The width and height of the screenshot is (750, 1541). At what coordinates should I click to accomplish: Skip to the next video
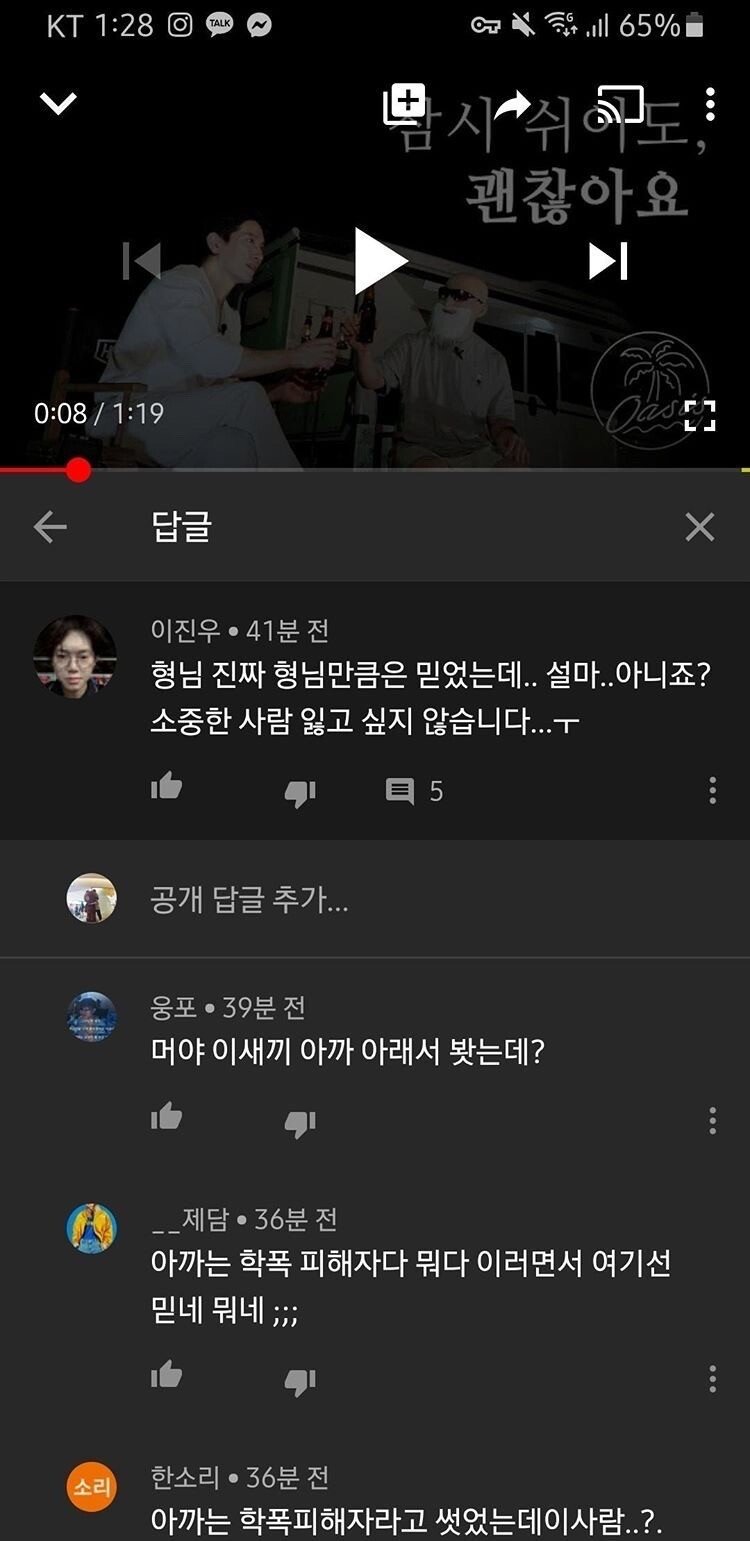tap(607, 261)
